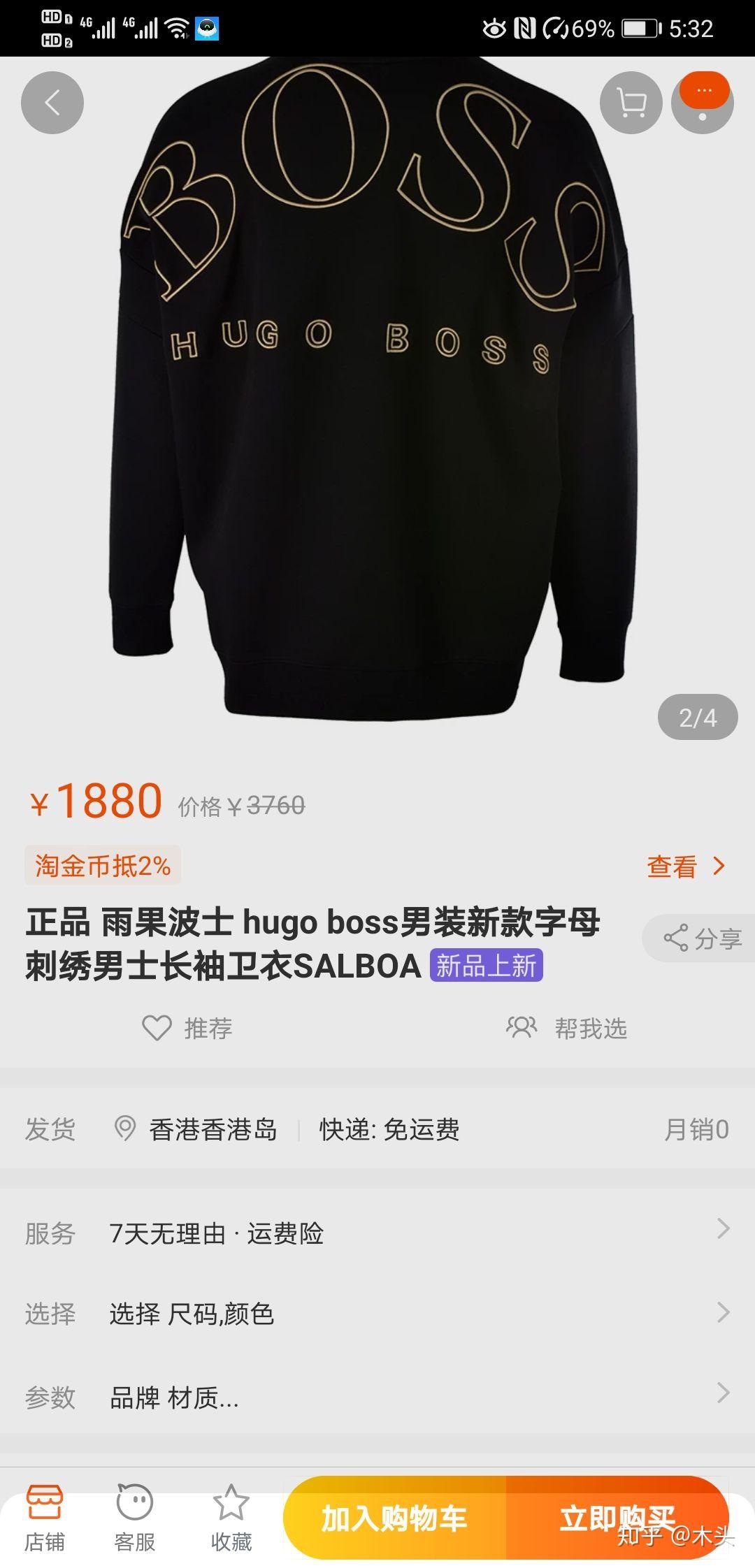Contact 客服 customer service
This screenshot has height=1568, width=755.
(x=135, y=1518)
